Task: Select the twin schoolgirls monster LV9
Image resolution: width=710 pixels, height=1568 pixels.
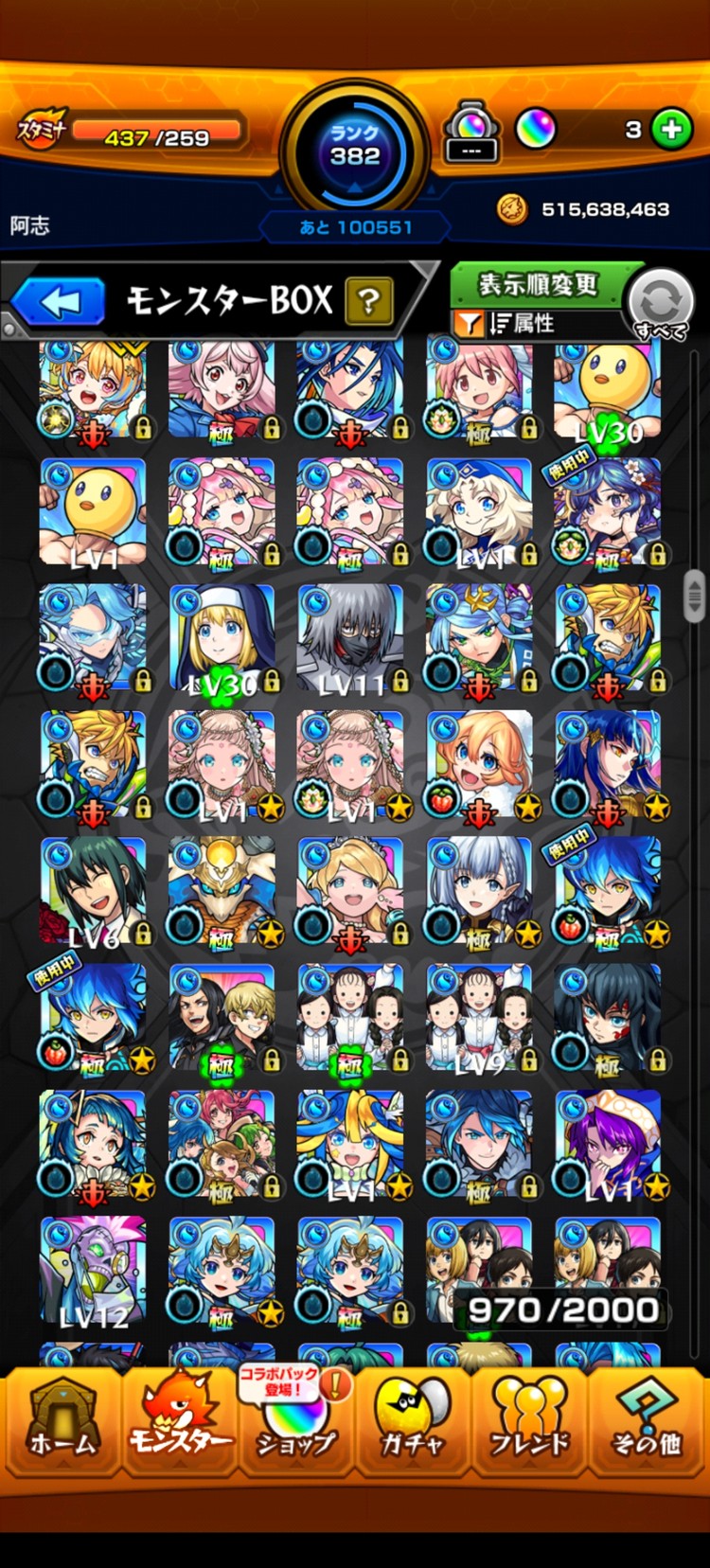Action: click(479, 1018)
